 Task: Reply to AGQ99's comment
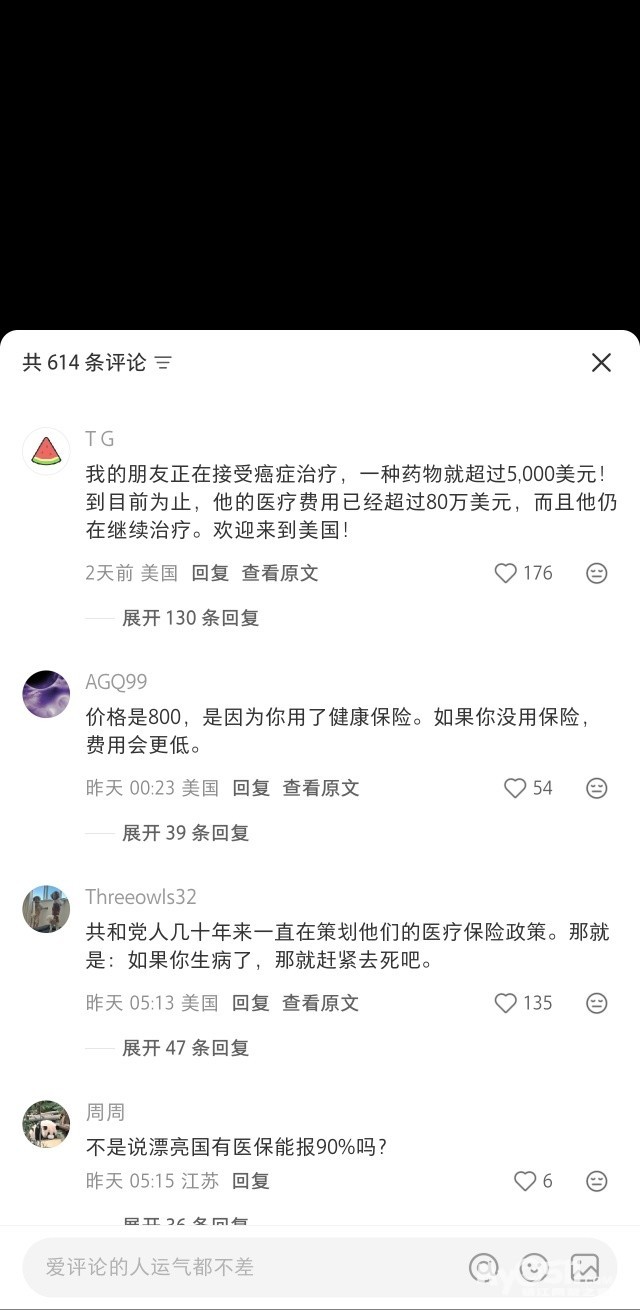pos(251,788)
